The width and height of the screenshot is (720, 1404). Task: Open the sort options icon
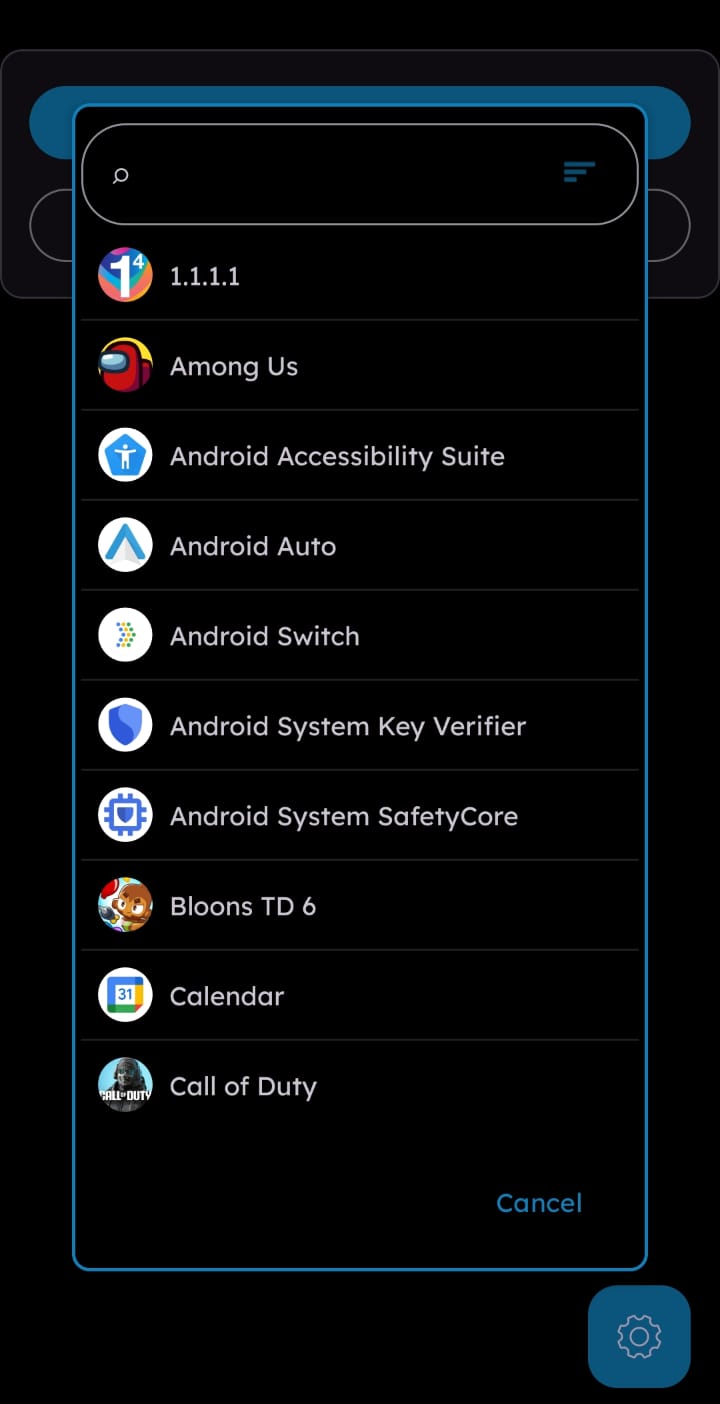(578, 172)
